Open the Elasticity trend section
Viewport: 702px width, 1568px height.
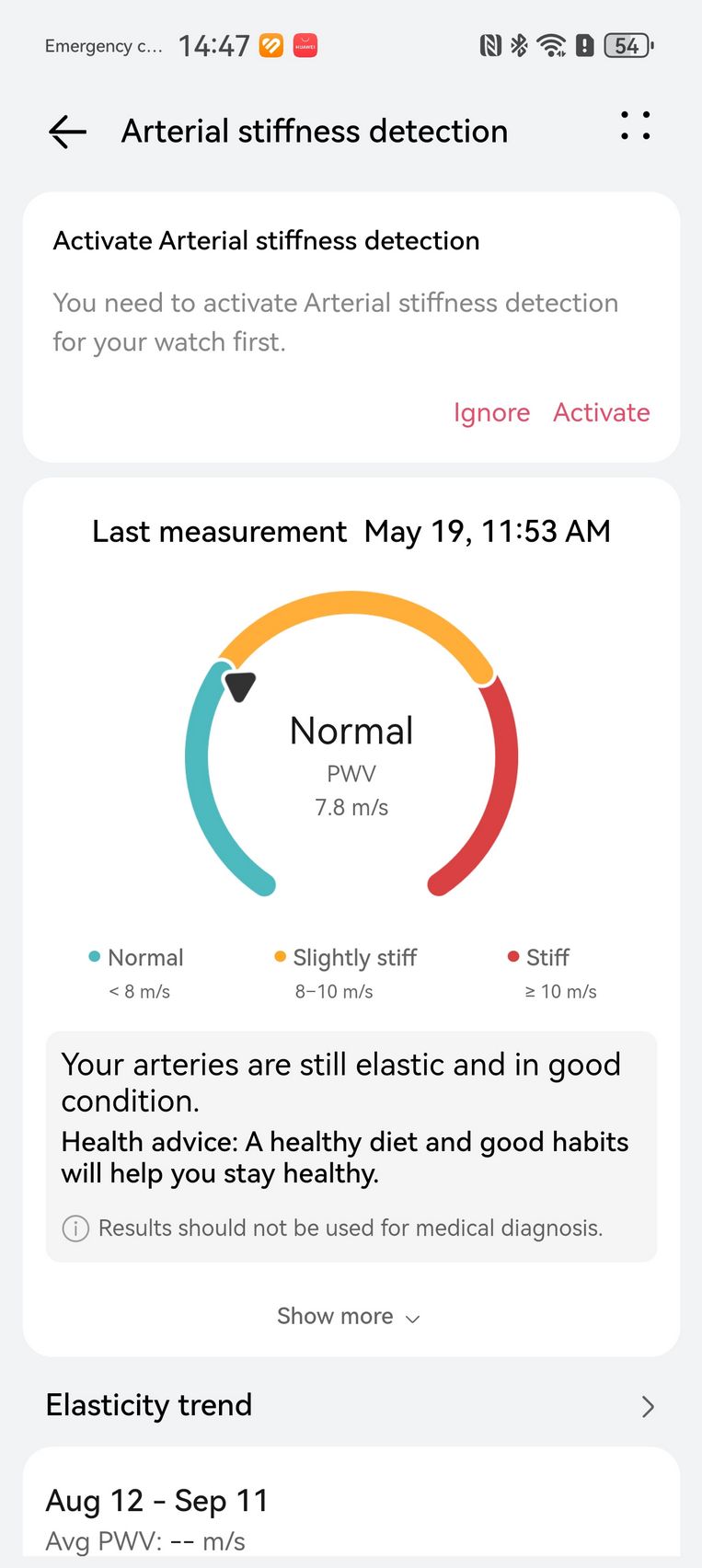pos(351,1405)
